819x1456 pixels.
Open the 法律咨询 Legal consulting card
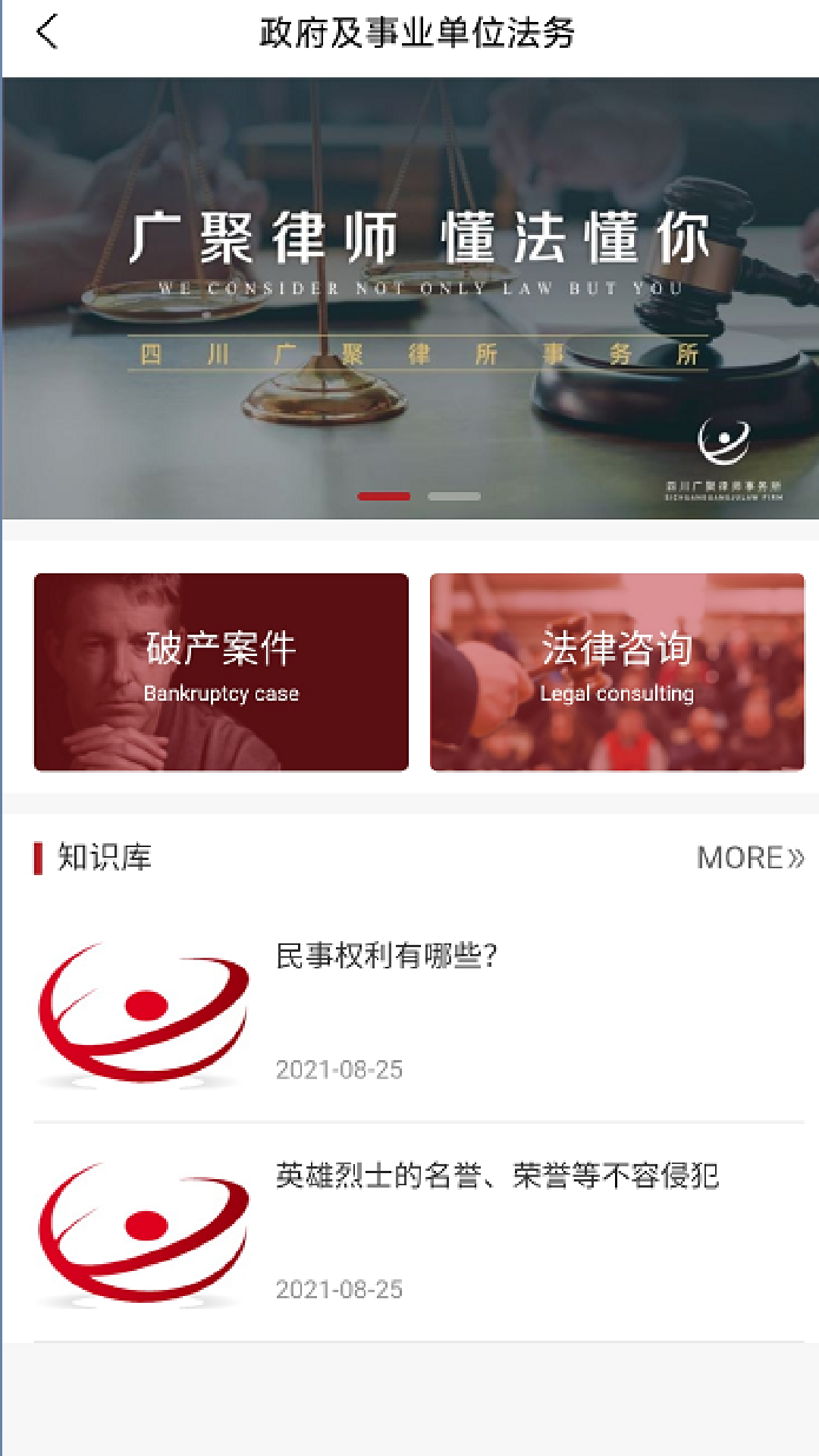tap(617, 672)
